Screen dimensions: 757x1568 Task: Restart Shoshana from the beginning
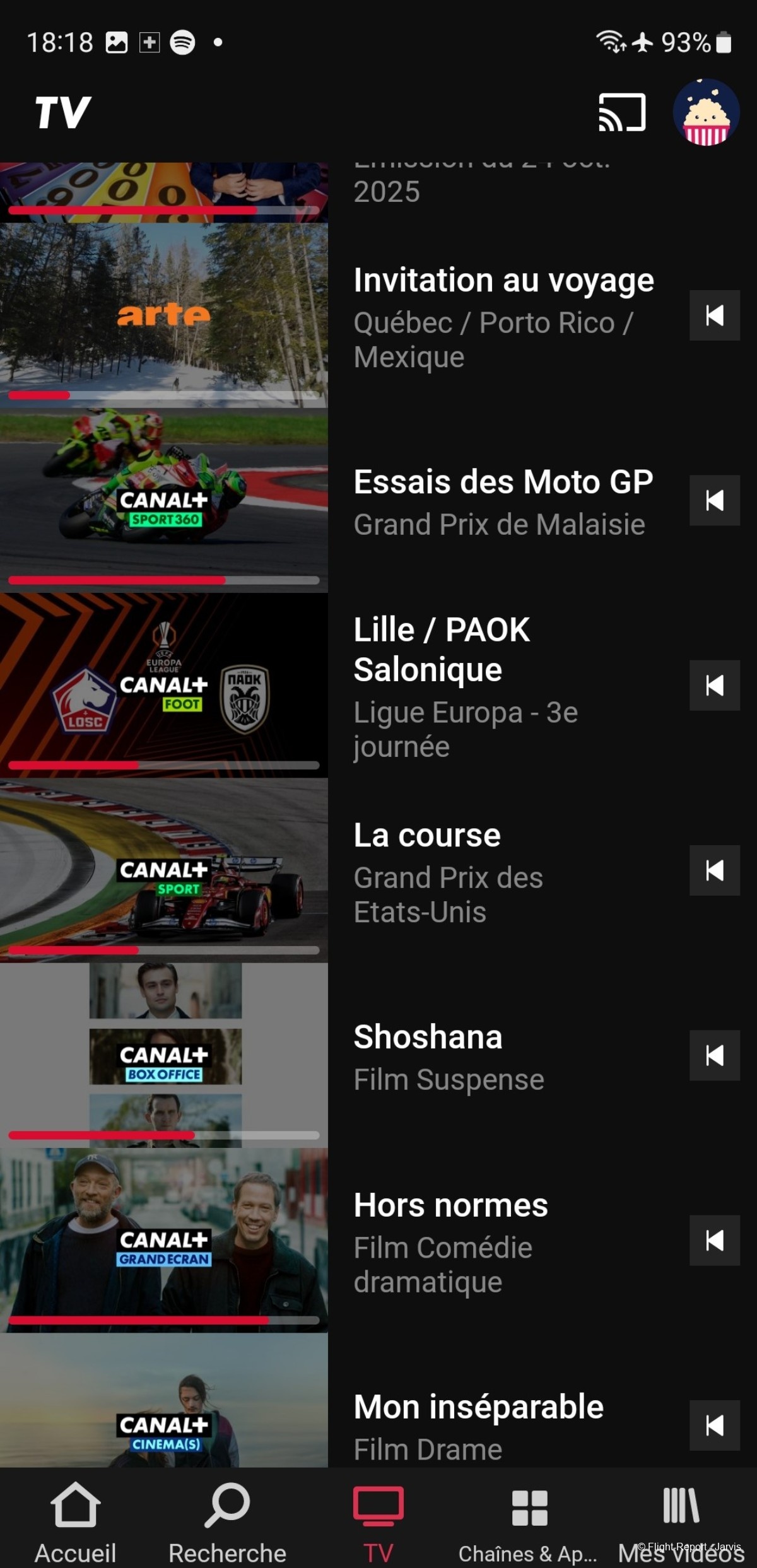[x=714, y=1055]
